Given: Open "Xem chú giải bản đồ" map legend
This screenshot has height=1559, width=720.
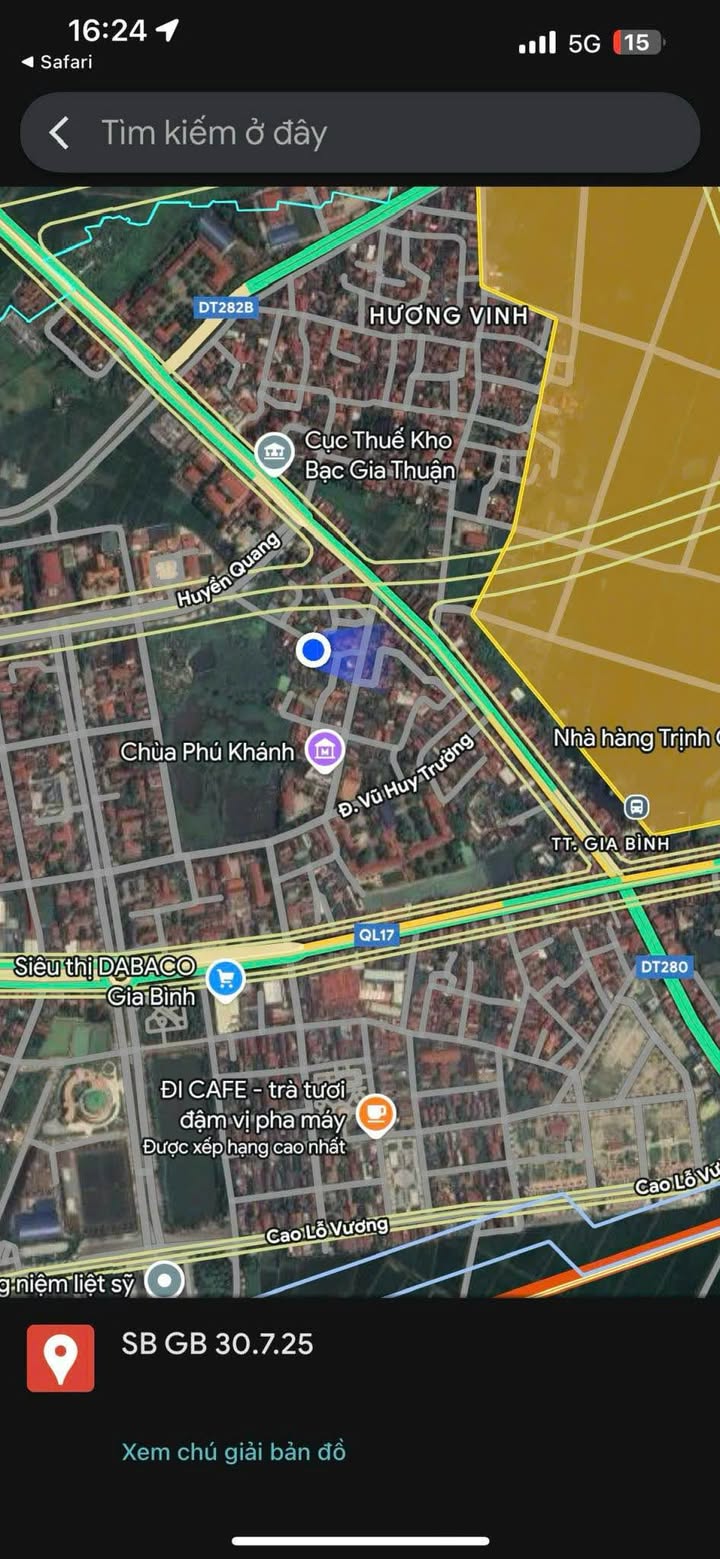Looking at the screenshot, I should pyautogui.click(x=234, y=1451).
